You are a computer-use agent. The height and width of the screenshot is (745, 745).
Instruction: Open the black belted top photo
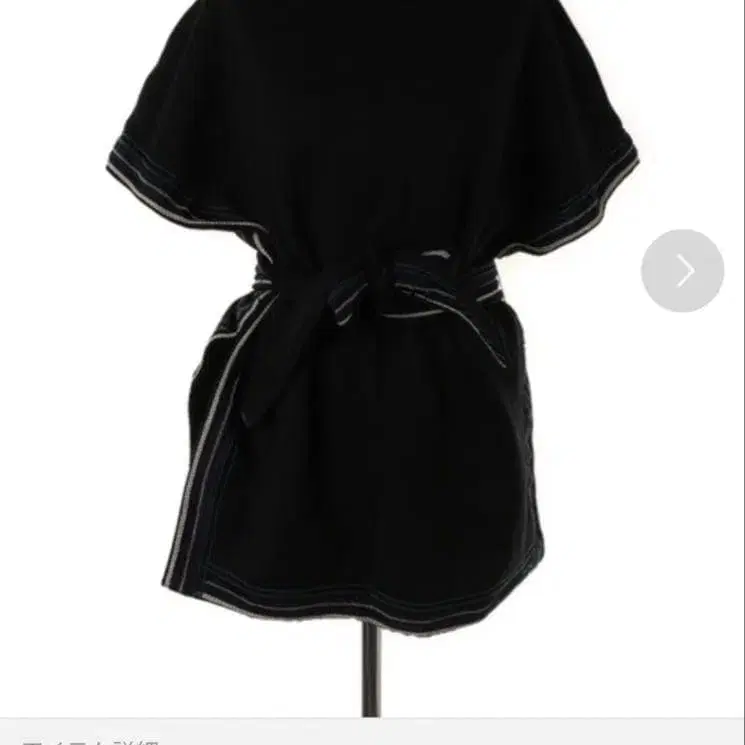coord(372,330)
